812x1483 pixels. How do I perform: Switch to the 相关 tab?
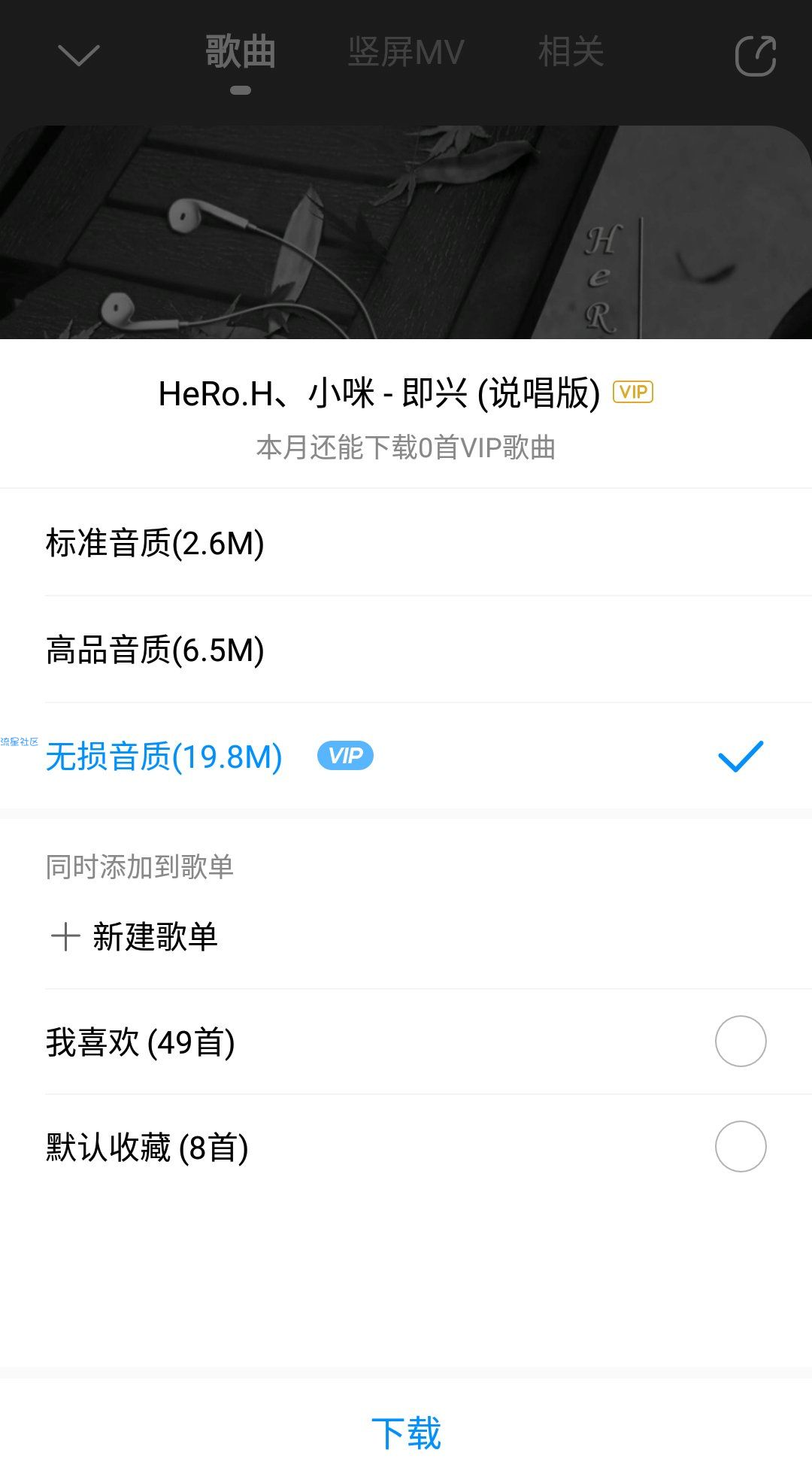pyautogui.click(x=571, y=53)
